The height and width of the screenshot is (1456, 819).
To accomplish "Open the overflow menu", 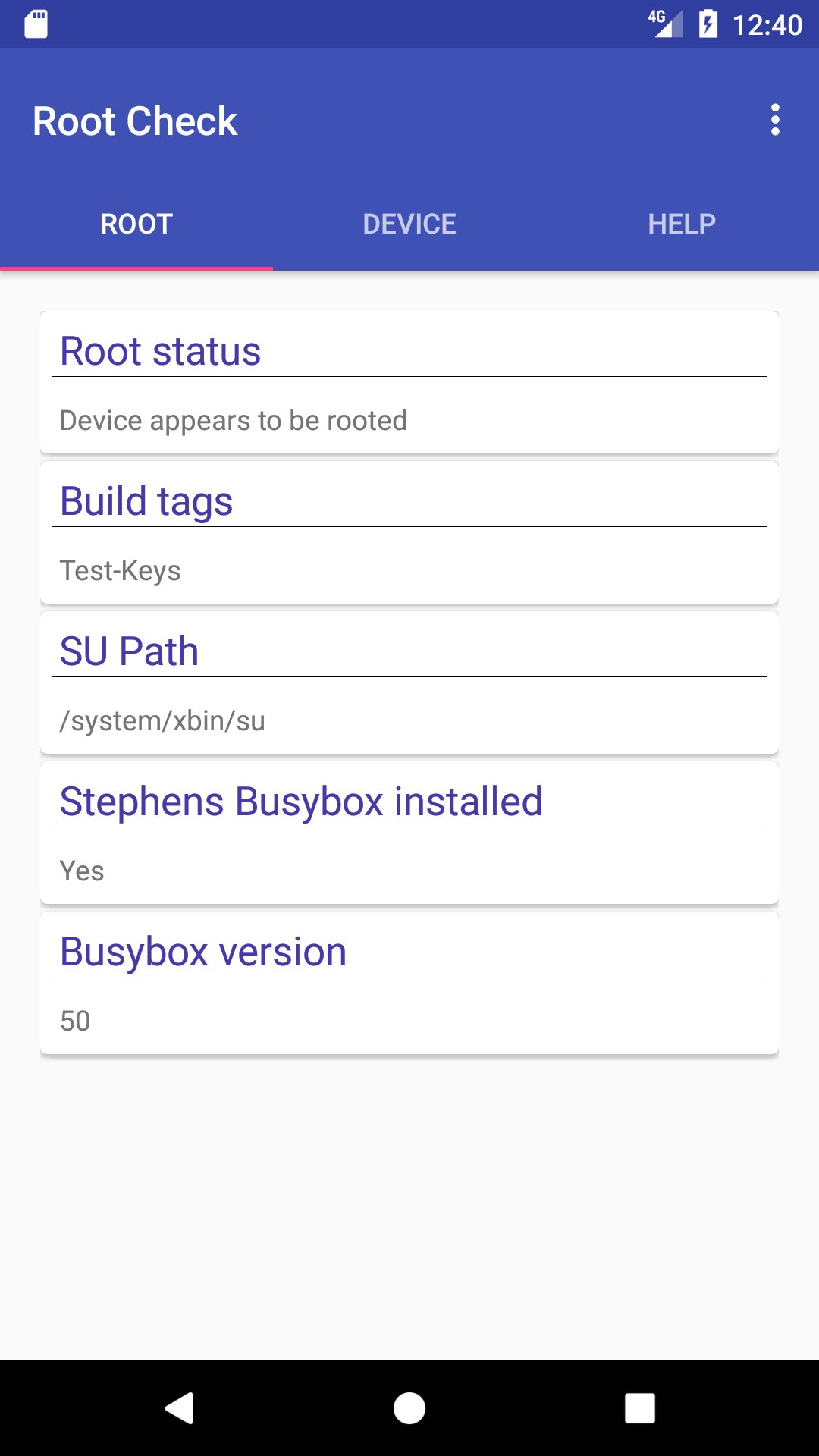I will (776, 120).
